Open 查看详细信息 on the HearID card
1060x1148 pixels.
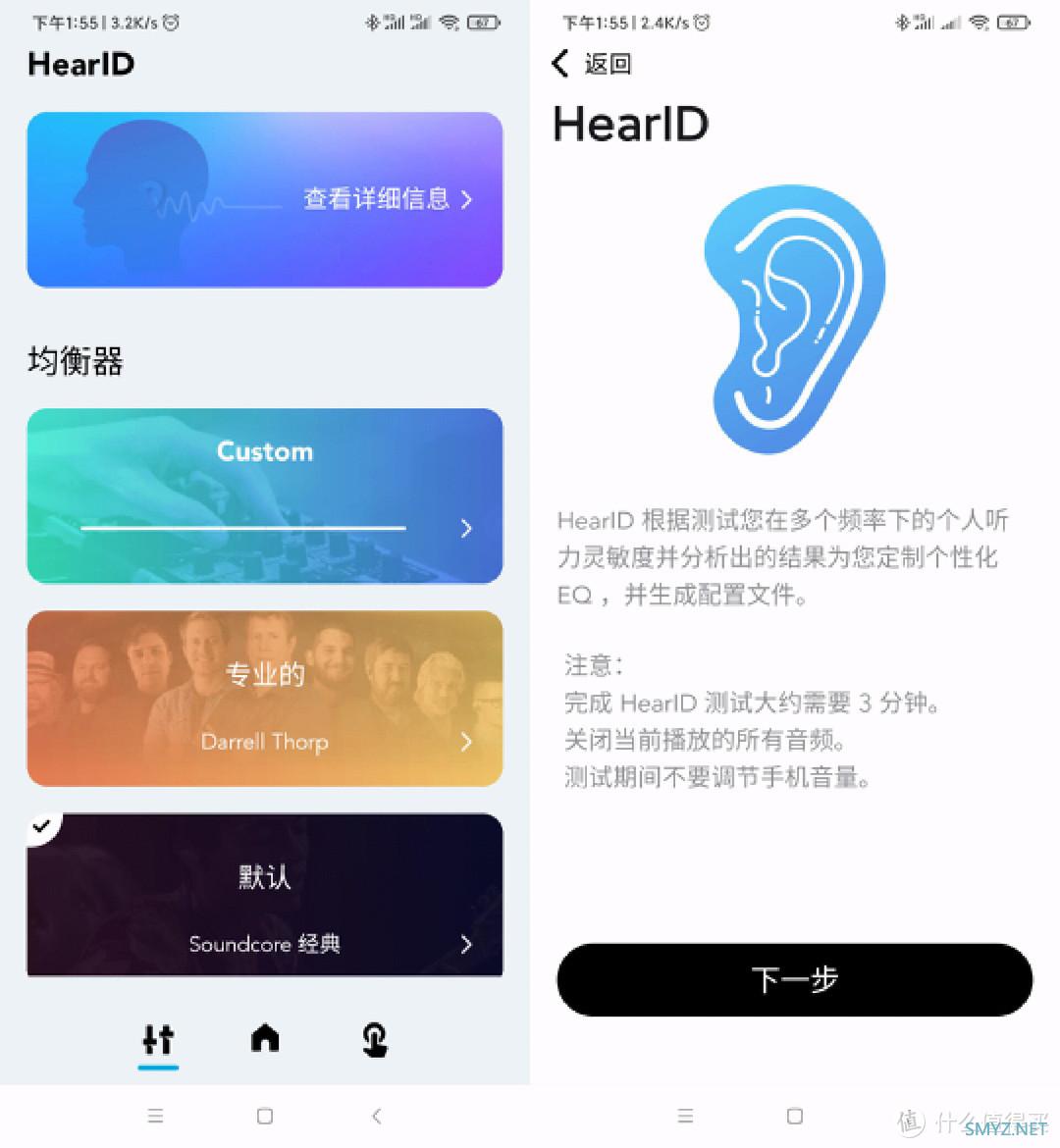click(x=388, y=199)
